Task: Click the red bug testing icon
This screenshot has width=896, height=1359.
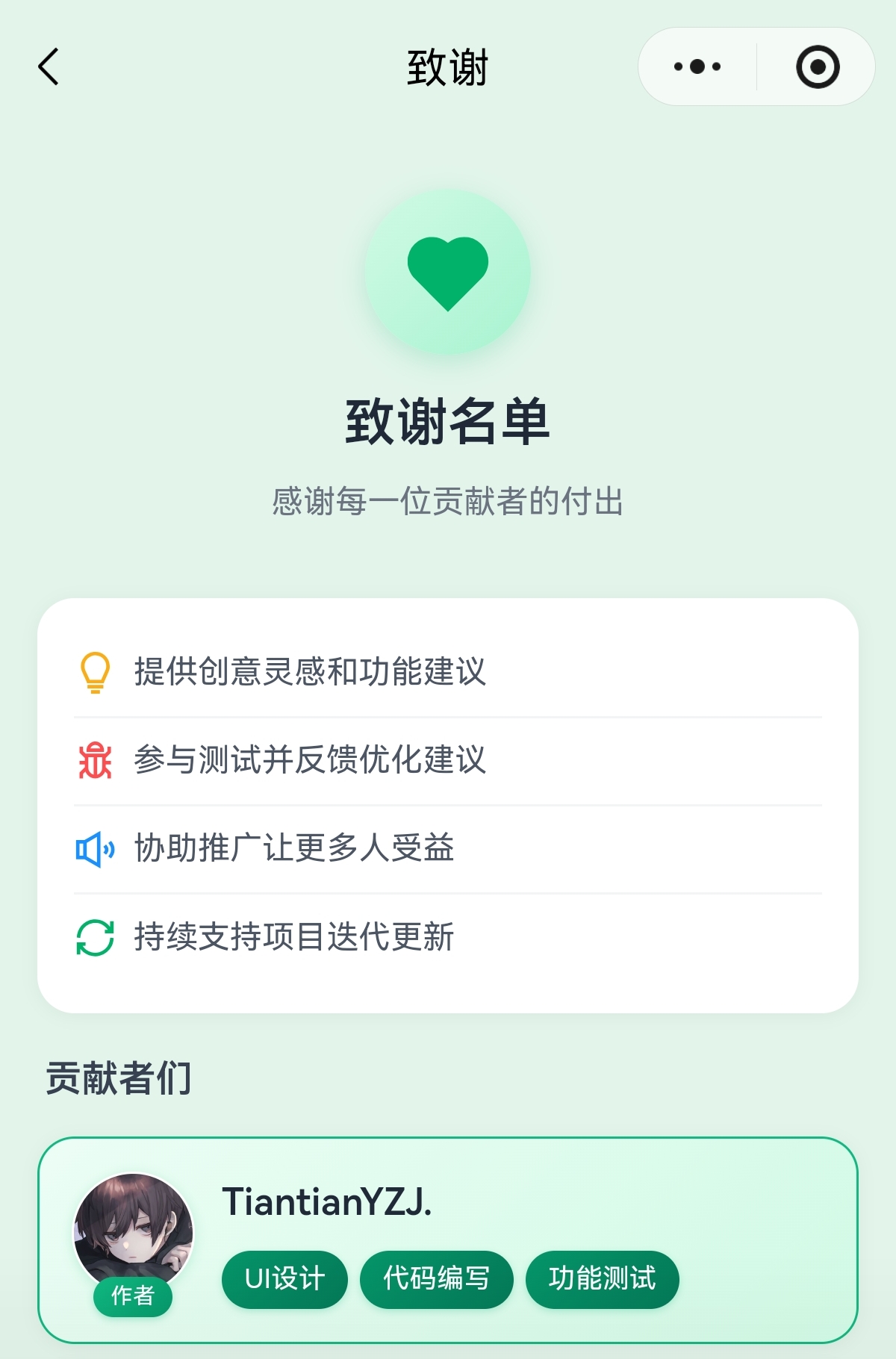Action: (x=93, y=760)
